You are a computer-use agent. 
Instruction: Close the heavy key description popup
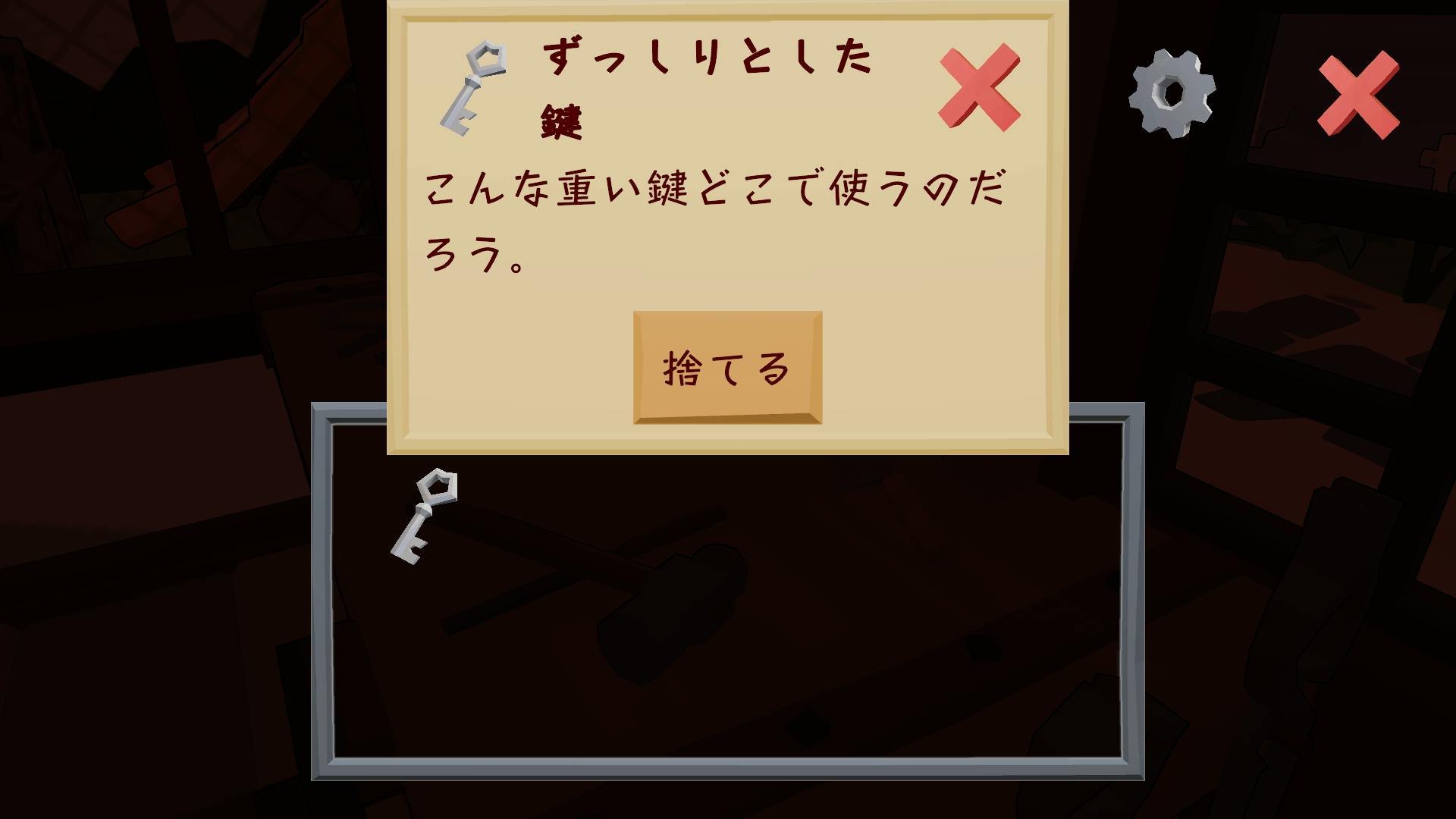(979, 87)
